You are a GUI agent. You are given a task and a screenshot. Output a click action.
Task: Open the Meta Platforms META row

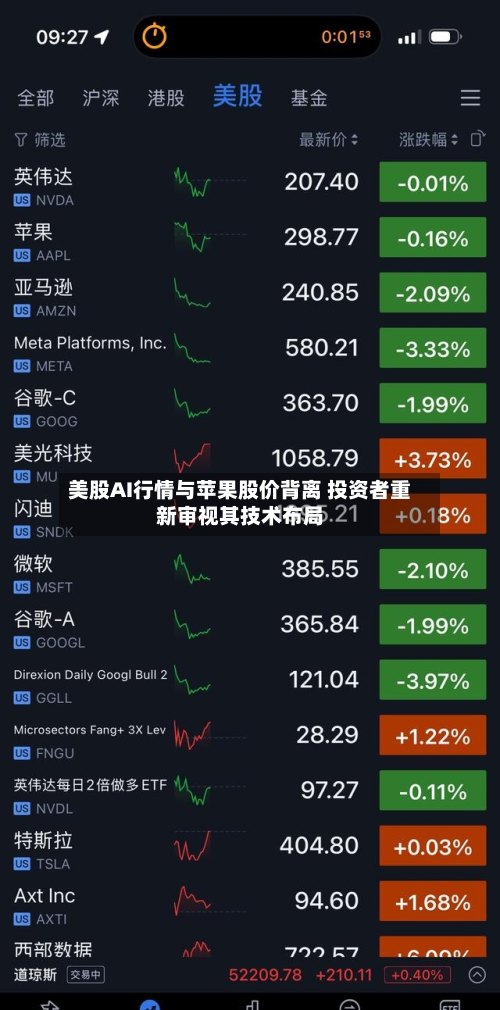point(250,350)
